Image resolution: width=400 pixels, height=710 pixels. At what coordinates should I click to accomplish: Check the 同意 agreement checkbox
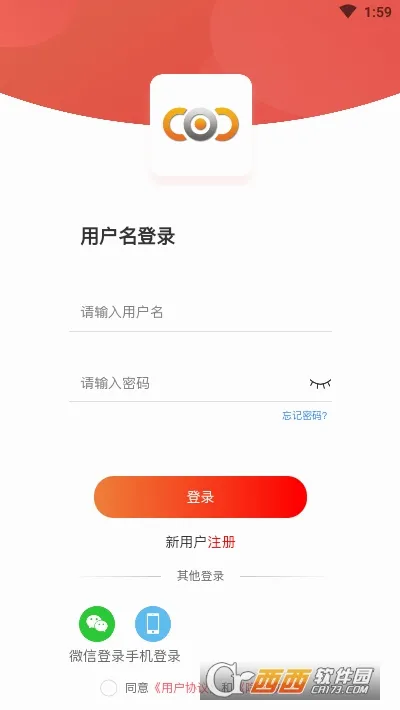pyautogui.click(x=109, y=688)
